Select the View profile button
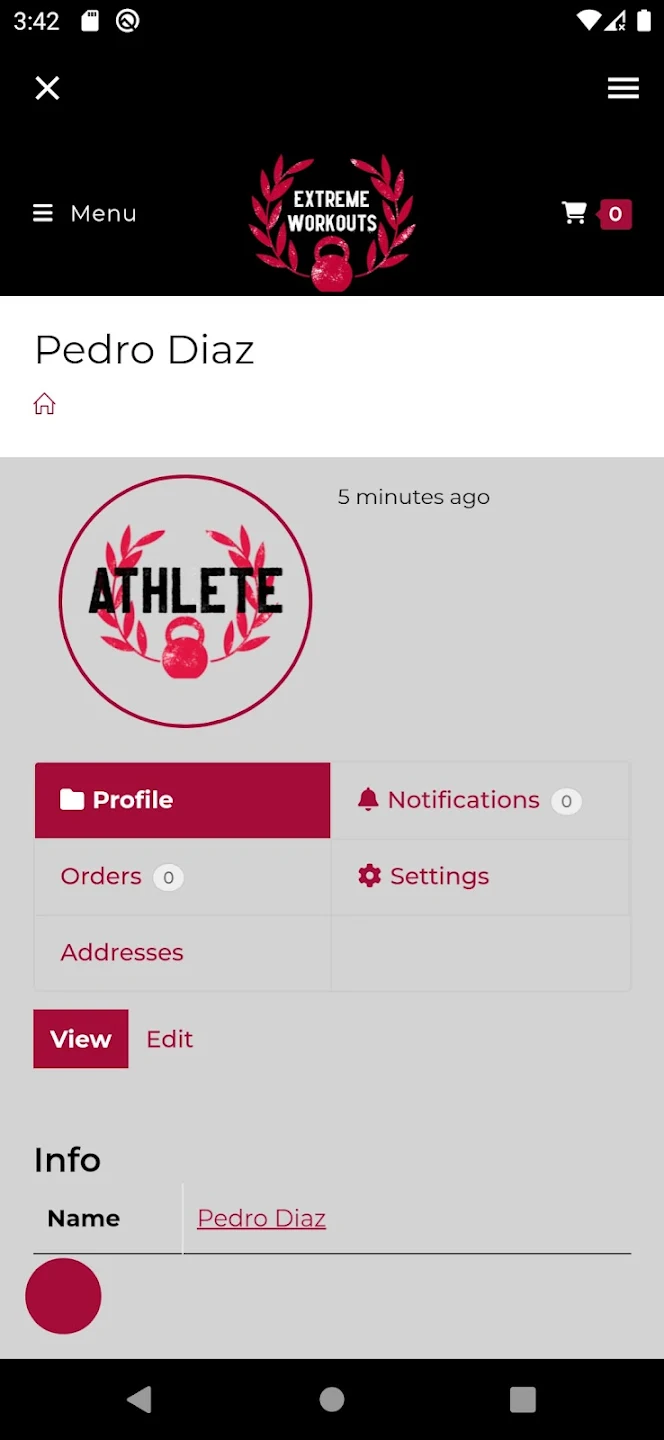This screenshot has height=1440, width=664. pos(81,1039)
